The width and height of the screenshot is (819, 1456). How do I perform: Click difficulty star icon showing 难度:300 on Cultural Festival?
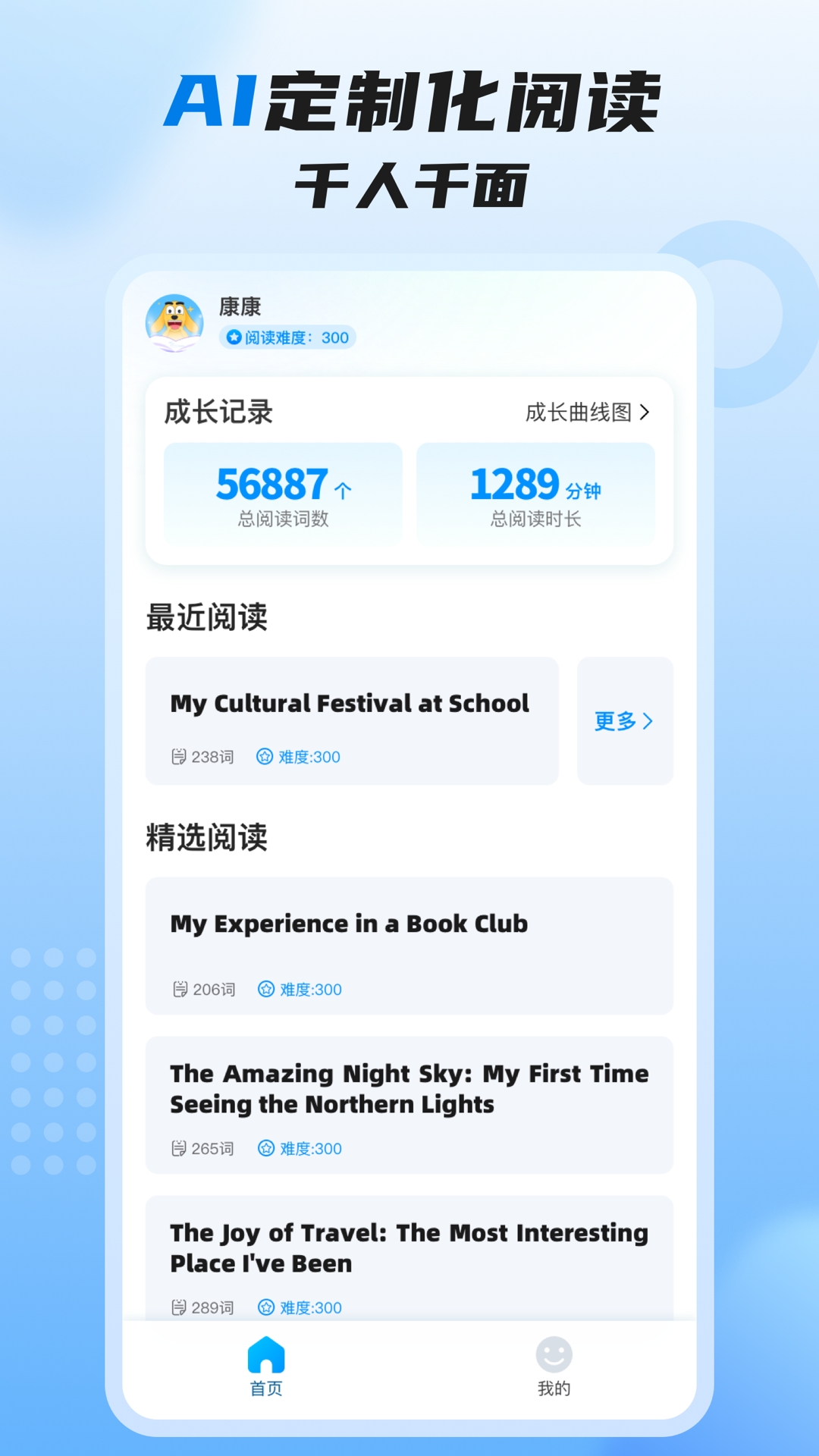coord(265,756)
